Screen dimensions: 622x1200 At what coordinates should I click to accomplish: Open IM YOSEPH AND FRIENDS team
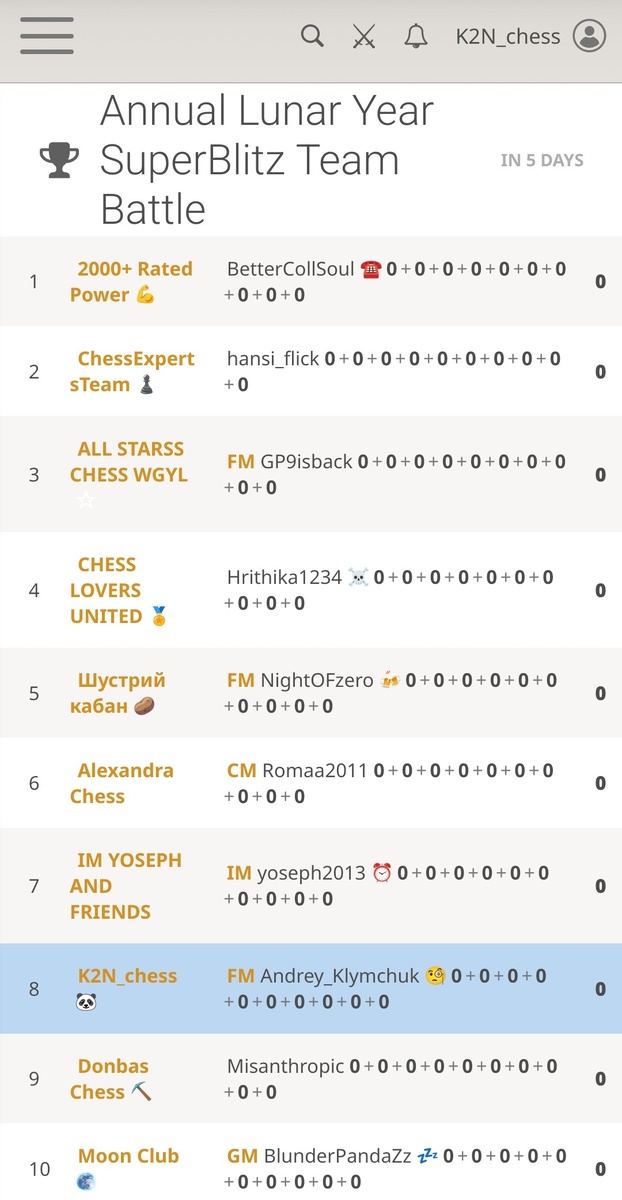pyautogui.click(x=125, y=886)
